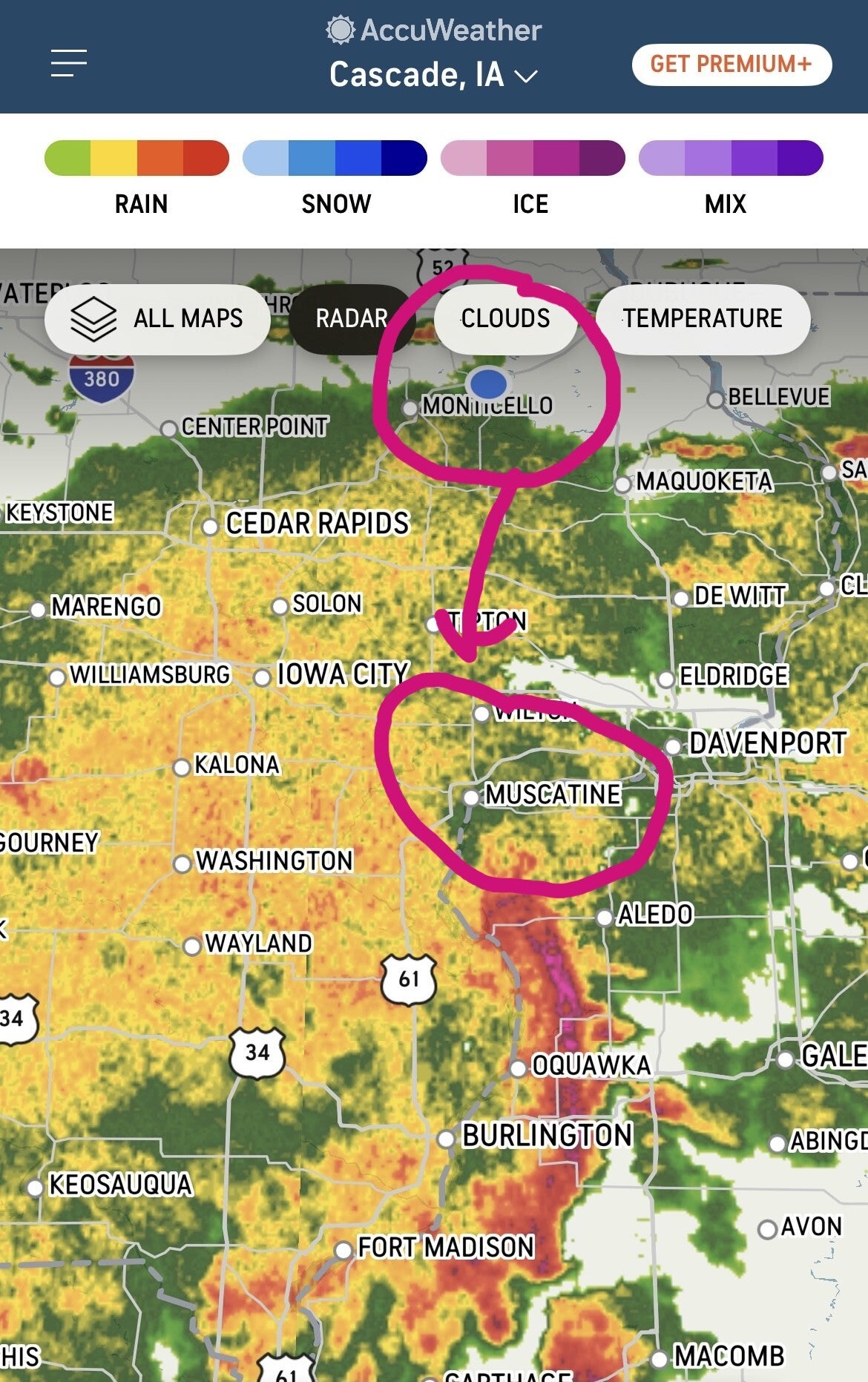
Task: Open the All Maps layer selector
Action: coord(157,319)
